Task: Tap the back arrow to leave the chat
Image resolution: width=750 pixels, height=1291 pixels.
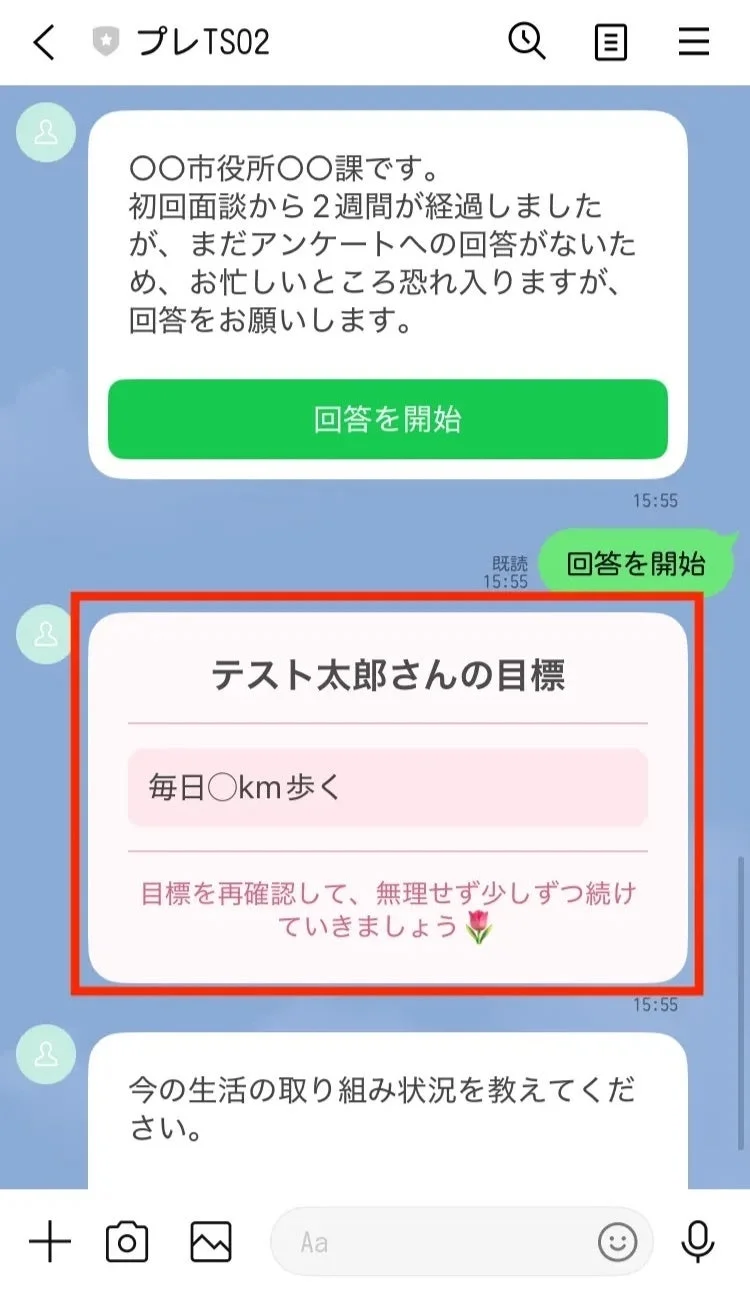Action: point(42,42)
